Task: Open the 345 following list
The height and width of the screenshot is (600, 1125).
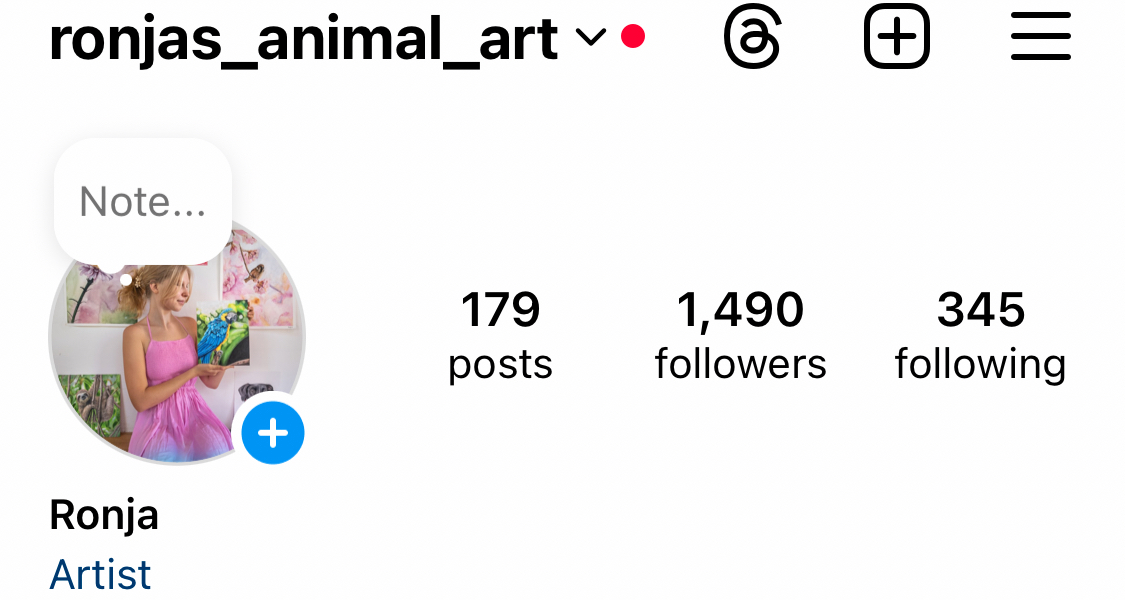Action: [980, 336]
